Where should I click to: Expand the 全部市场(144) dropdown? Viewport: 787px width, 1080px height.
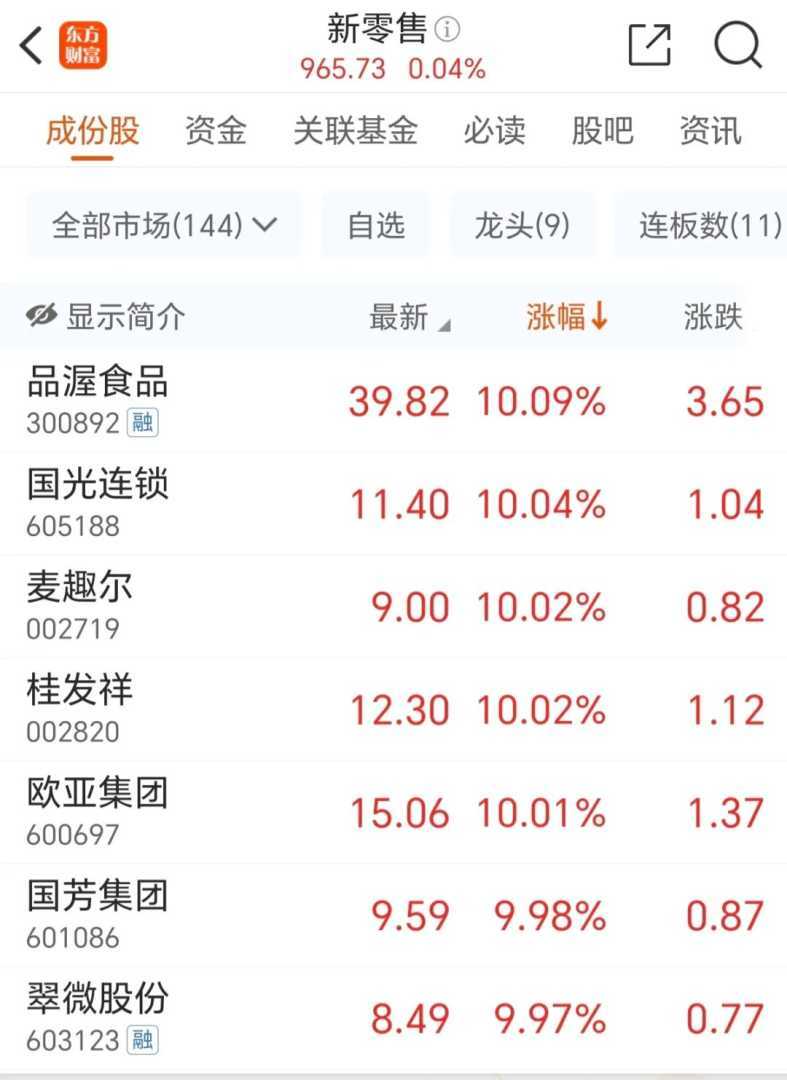pos(164,225)
